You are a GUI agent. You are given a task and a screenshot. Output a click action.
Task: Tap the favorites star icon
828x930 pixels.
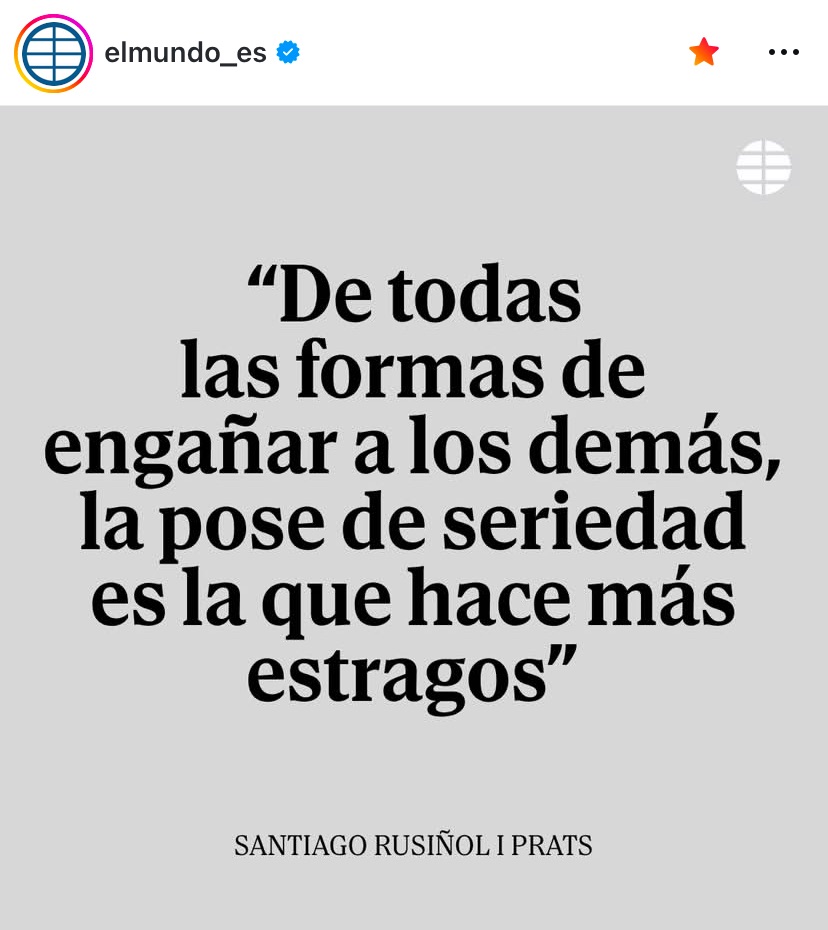pyautogui.click(x=704, y=52)
